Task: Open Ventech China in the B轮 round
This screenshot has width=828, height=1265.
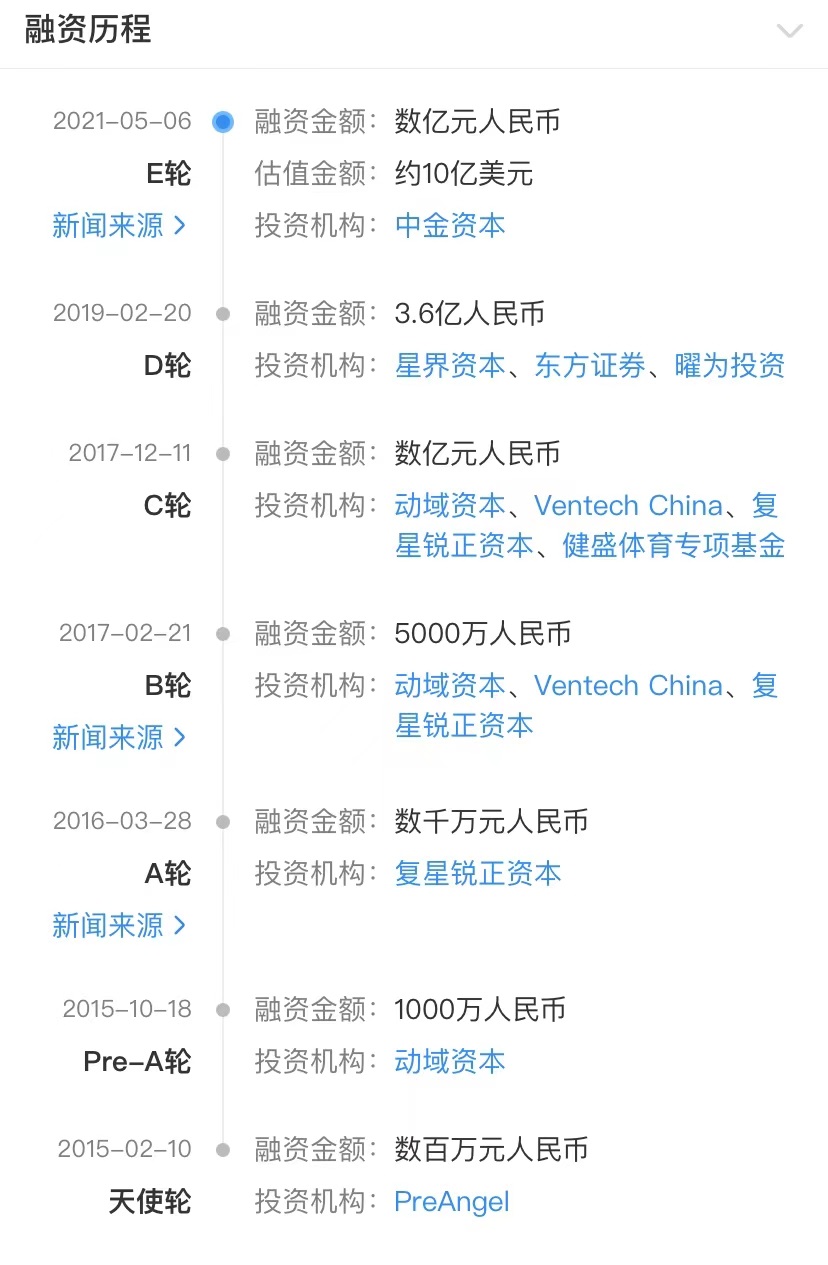Action: pos(628,686)
